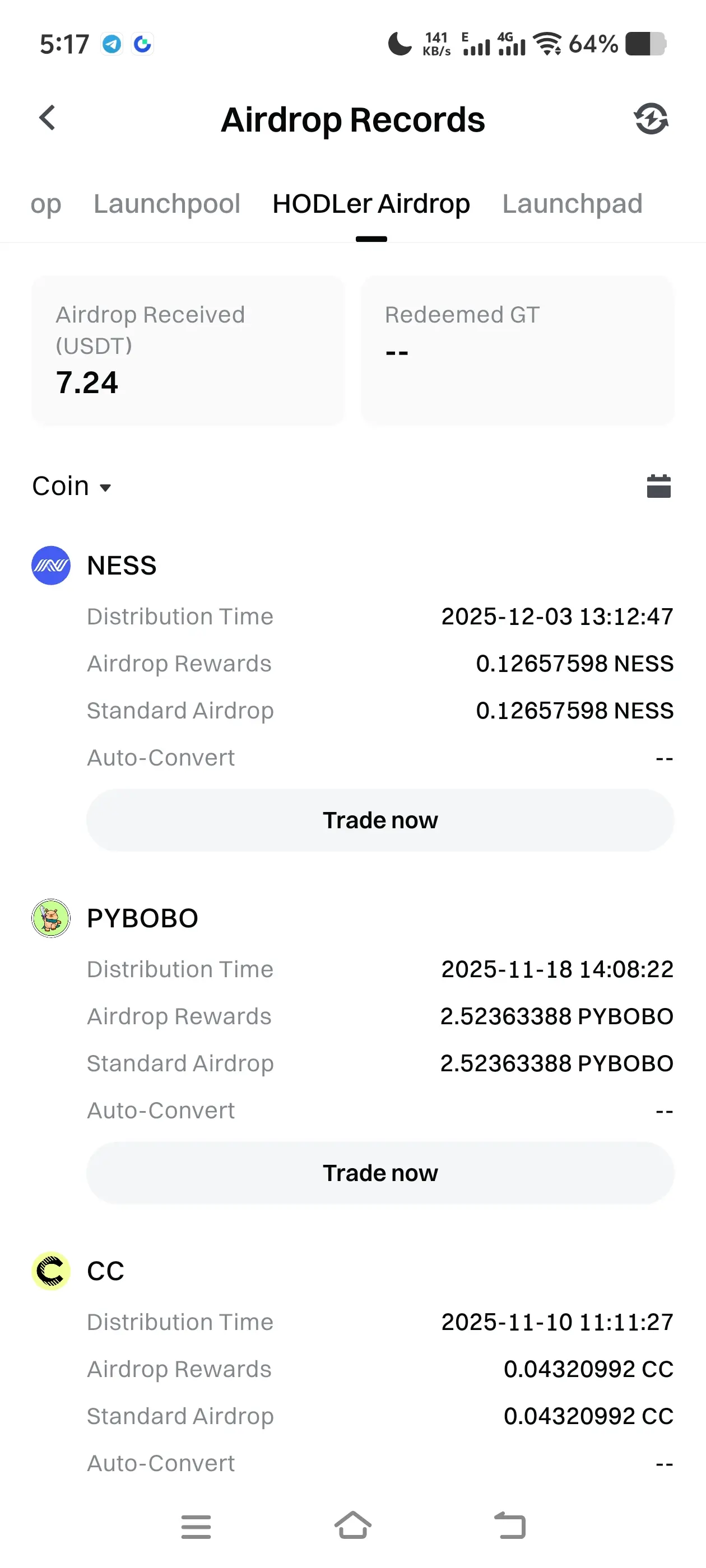The image size is (706, 1568).
Task: Tap Trade now under NESS
Action: coord(380,820)
